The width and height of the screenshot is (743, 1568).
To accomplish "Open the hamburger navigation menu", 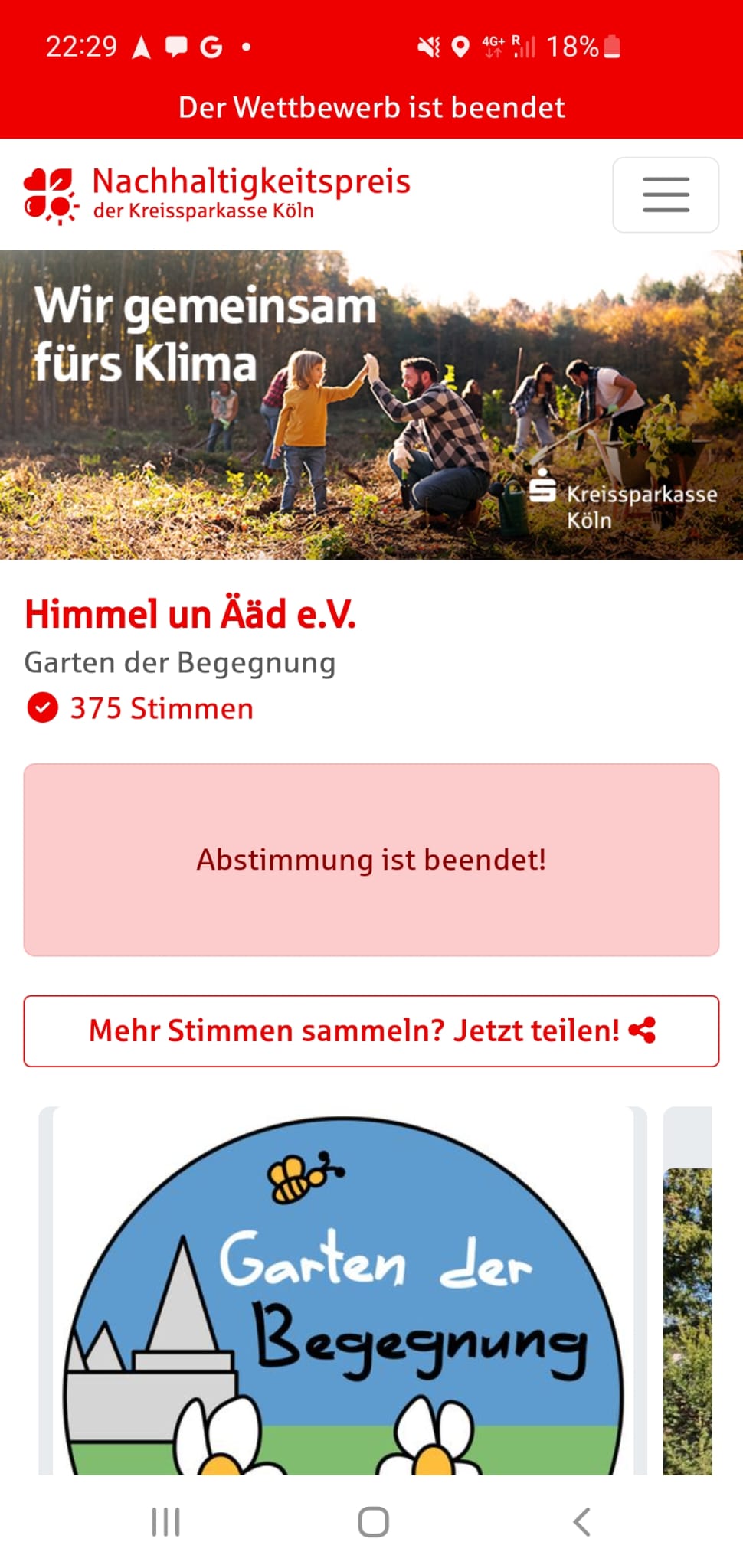I will coord(665,194).
